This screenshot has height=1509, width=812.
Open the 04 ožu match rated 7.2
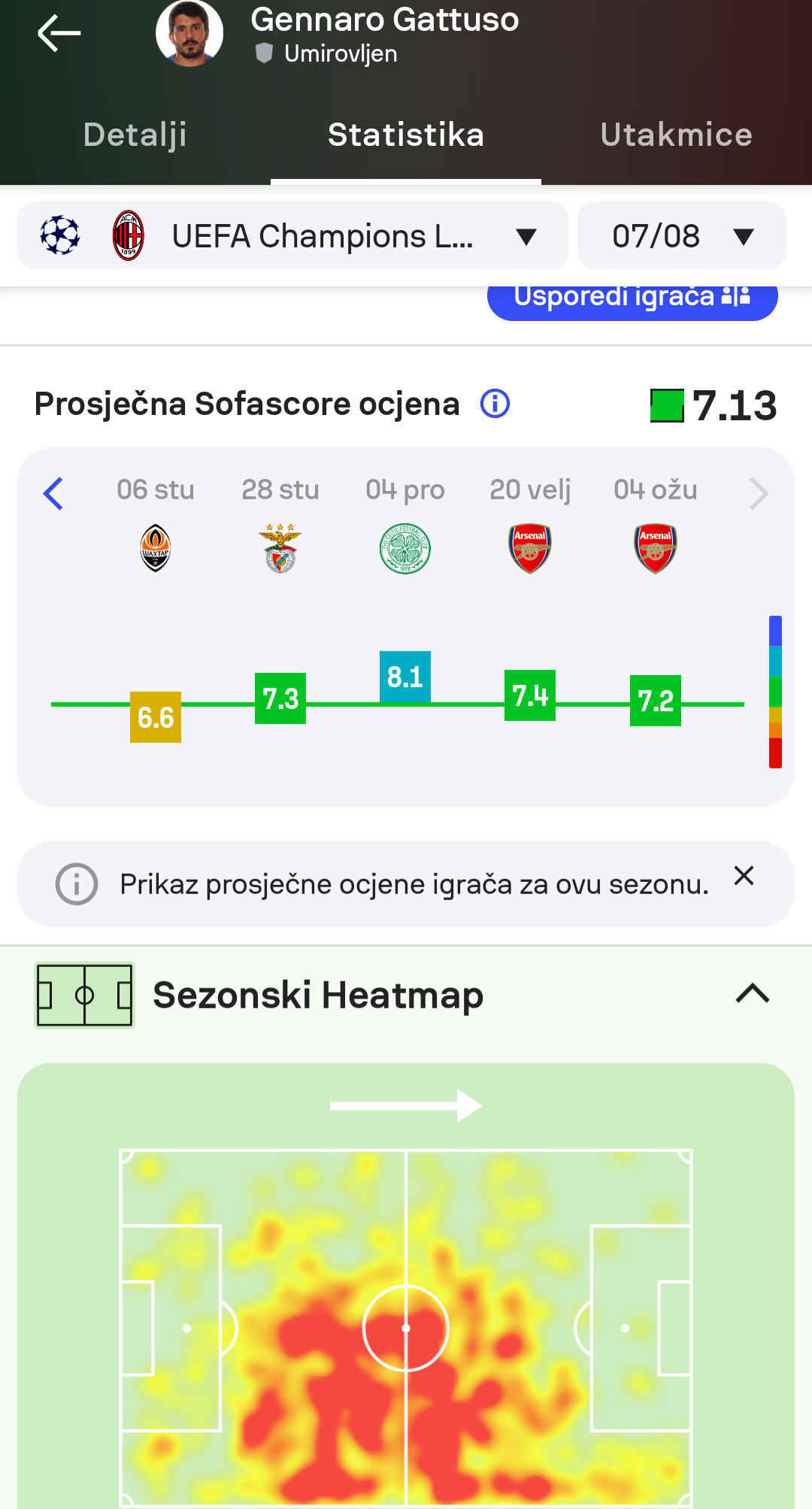656,700
